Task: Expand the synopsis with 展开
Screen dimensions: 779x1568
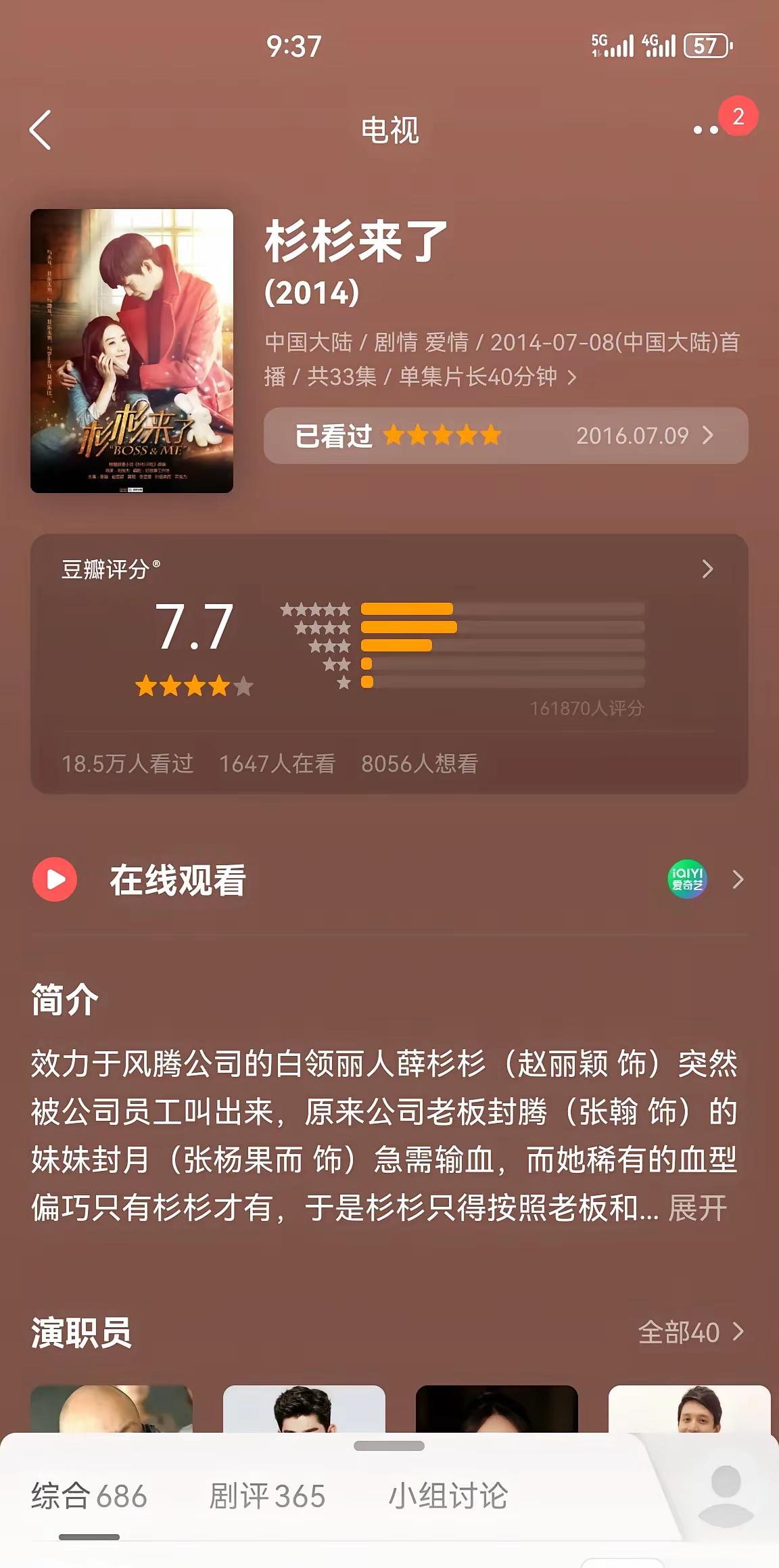Action: 698,1207
